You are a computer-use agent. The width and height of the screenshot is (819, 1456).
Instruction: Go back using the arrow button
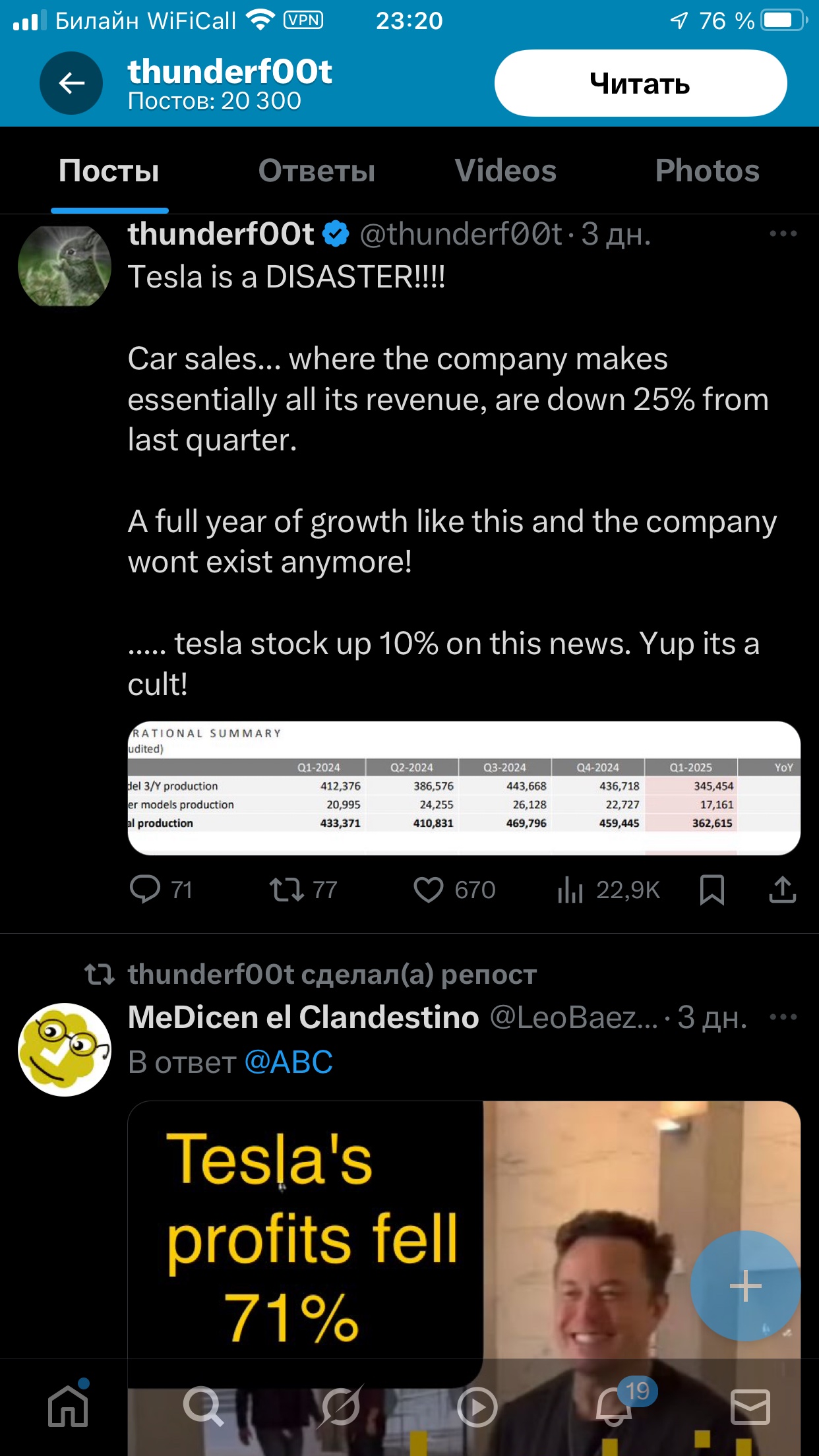coord(71,84)
